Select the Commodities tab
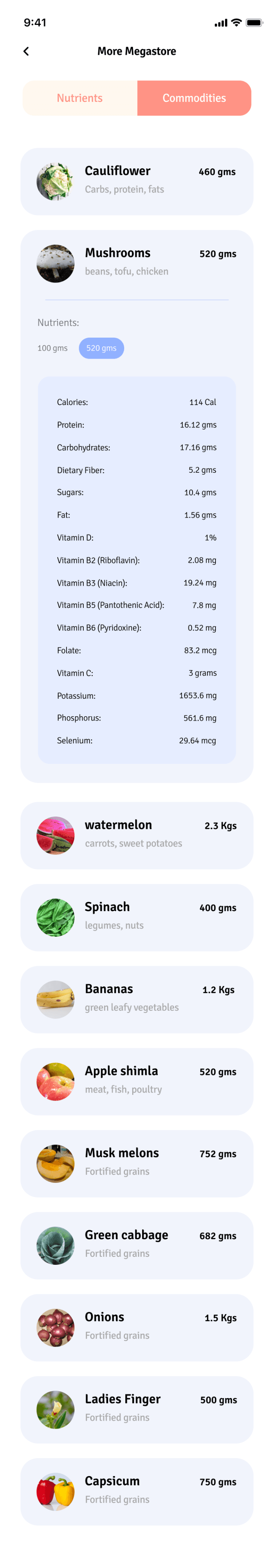This screenshot has width=274, height=1568. click(x=194, y=98)
